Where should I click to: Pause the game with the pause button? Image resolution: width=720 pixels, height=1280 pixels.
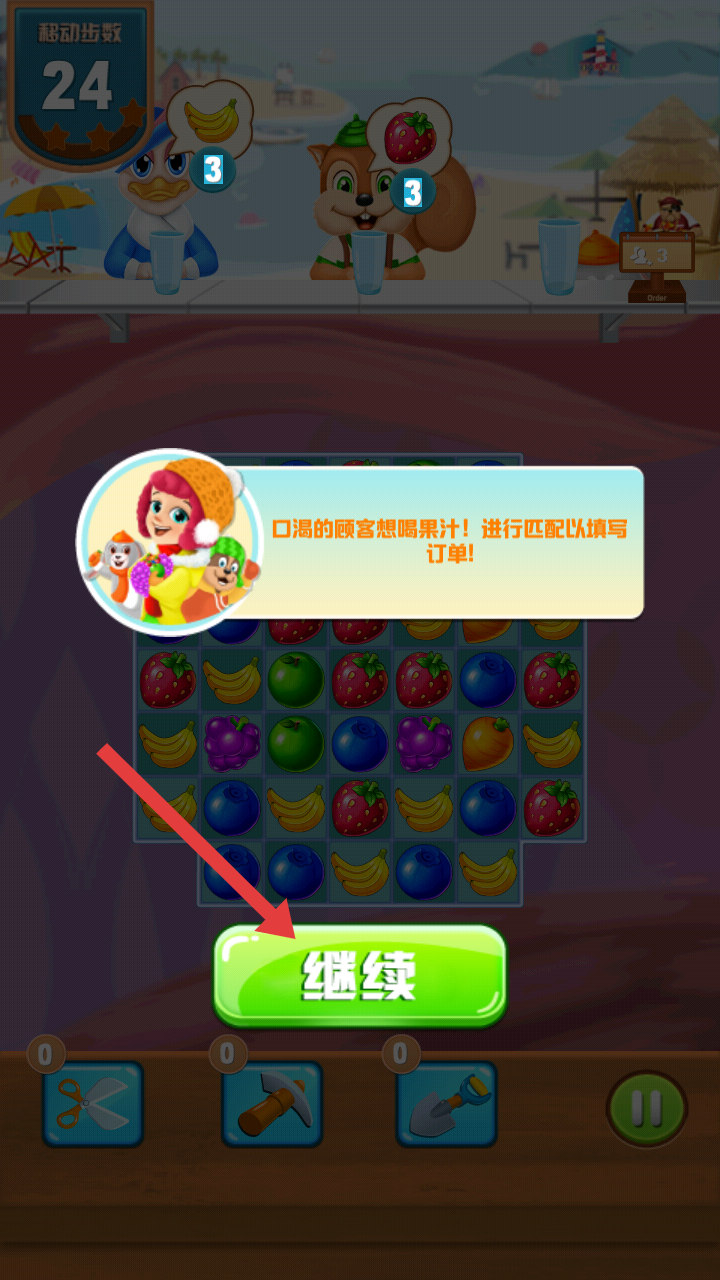coord(647,1108)
